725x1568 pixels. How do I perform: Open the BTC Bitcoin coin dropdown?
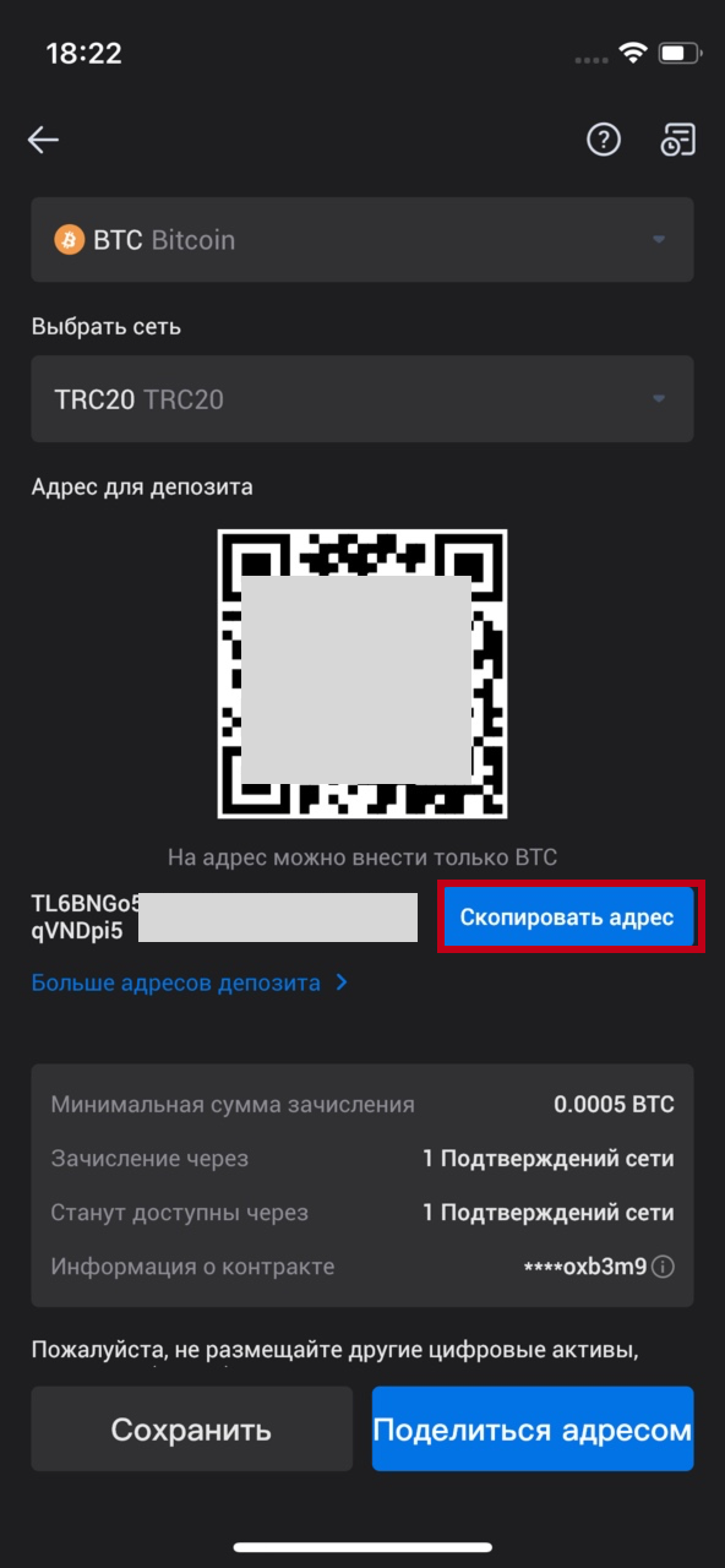[x=362, y=239]
